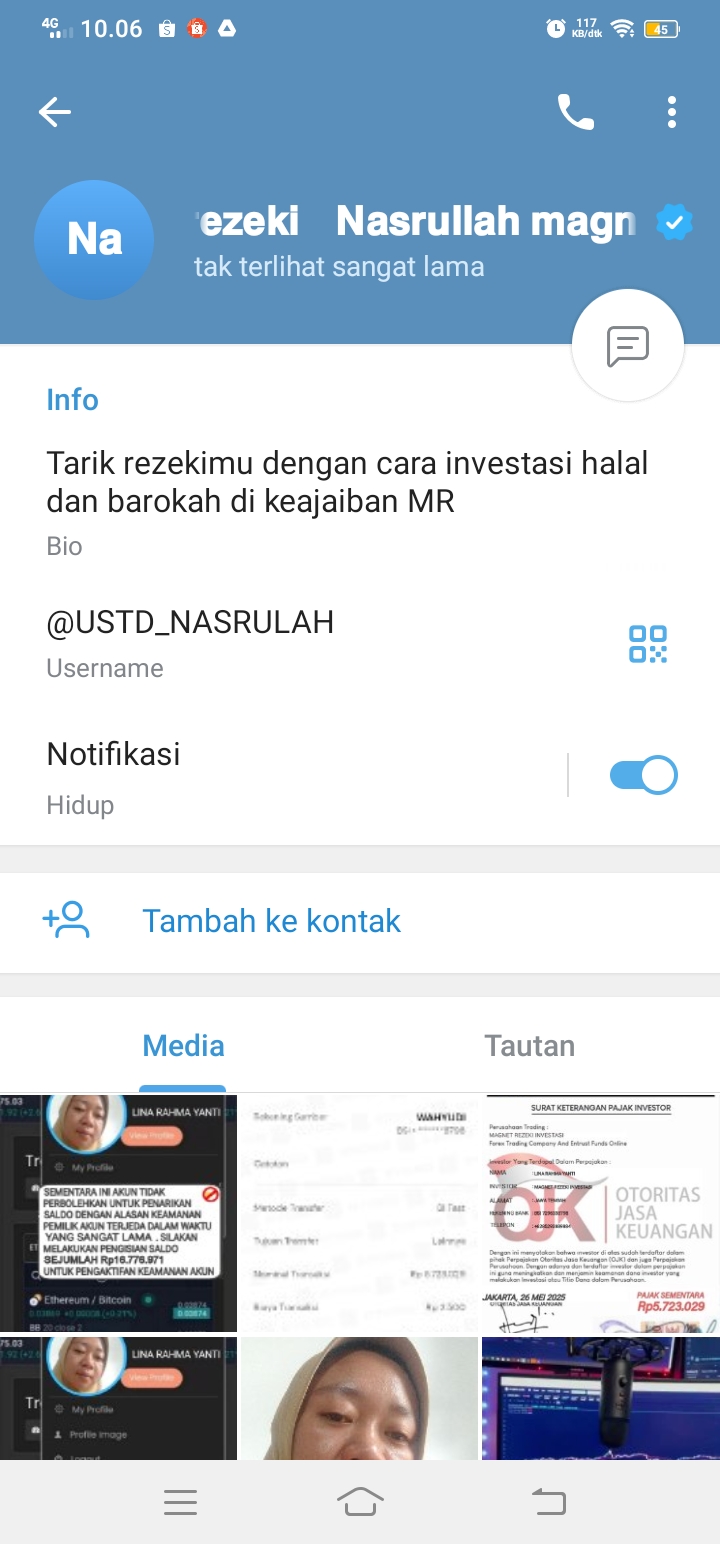Open the microphone and monitors photo
The height and width of the screenshot is (1544, 720).
tap(599, 1398)
